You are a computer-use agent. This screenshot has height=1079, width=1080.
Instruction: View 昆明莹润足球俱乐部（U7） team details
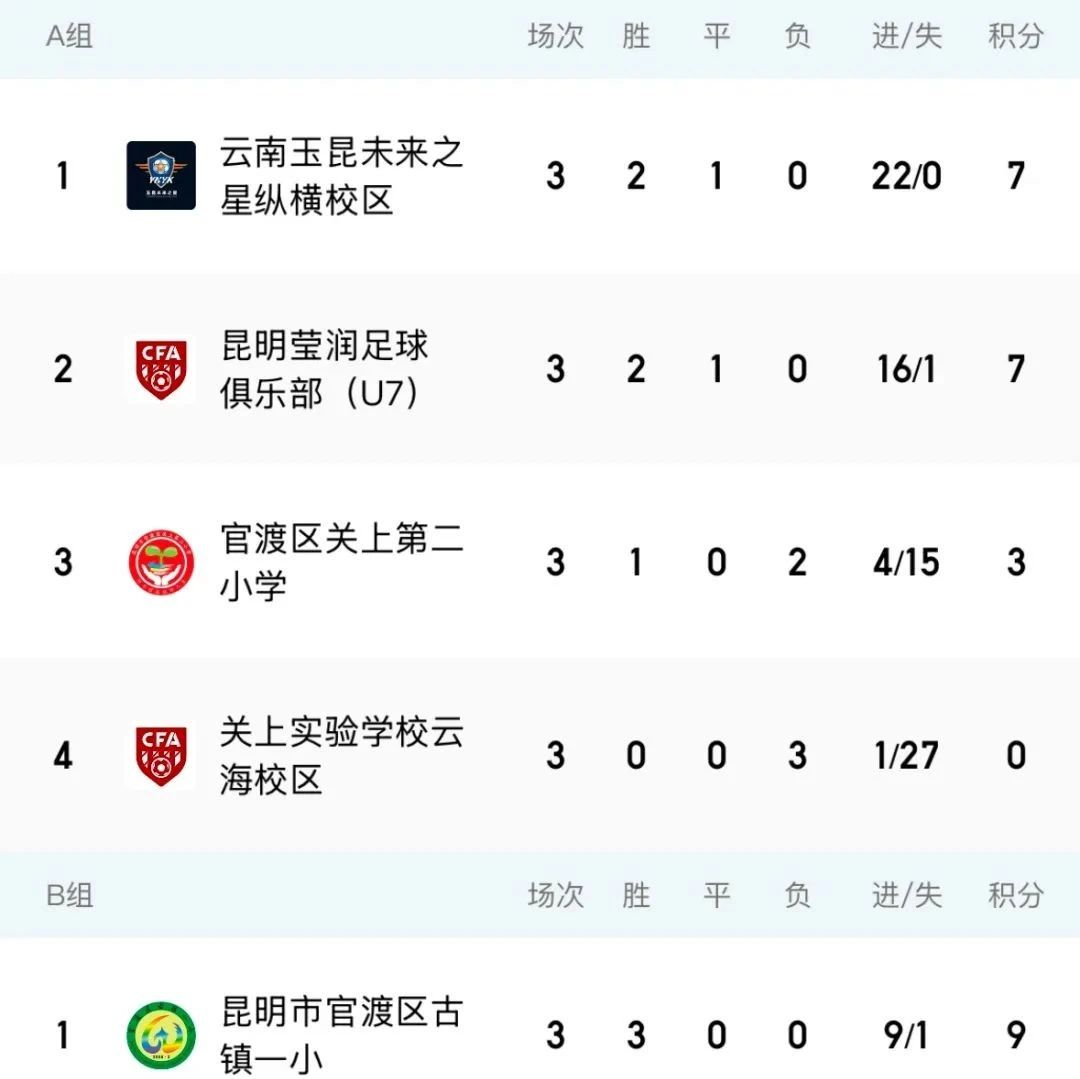[x=325, y=370]
